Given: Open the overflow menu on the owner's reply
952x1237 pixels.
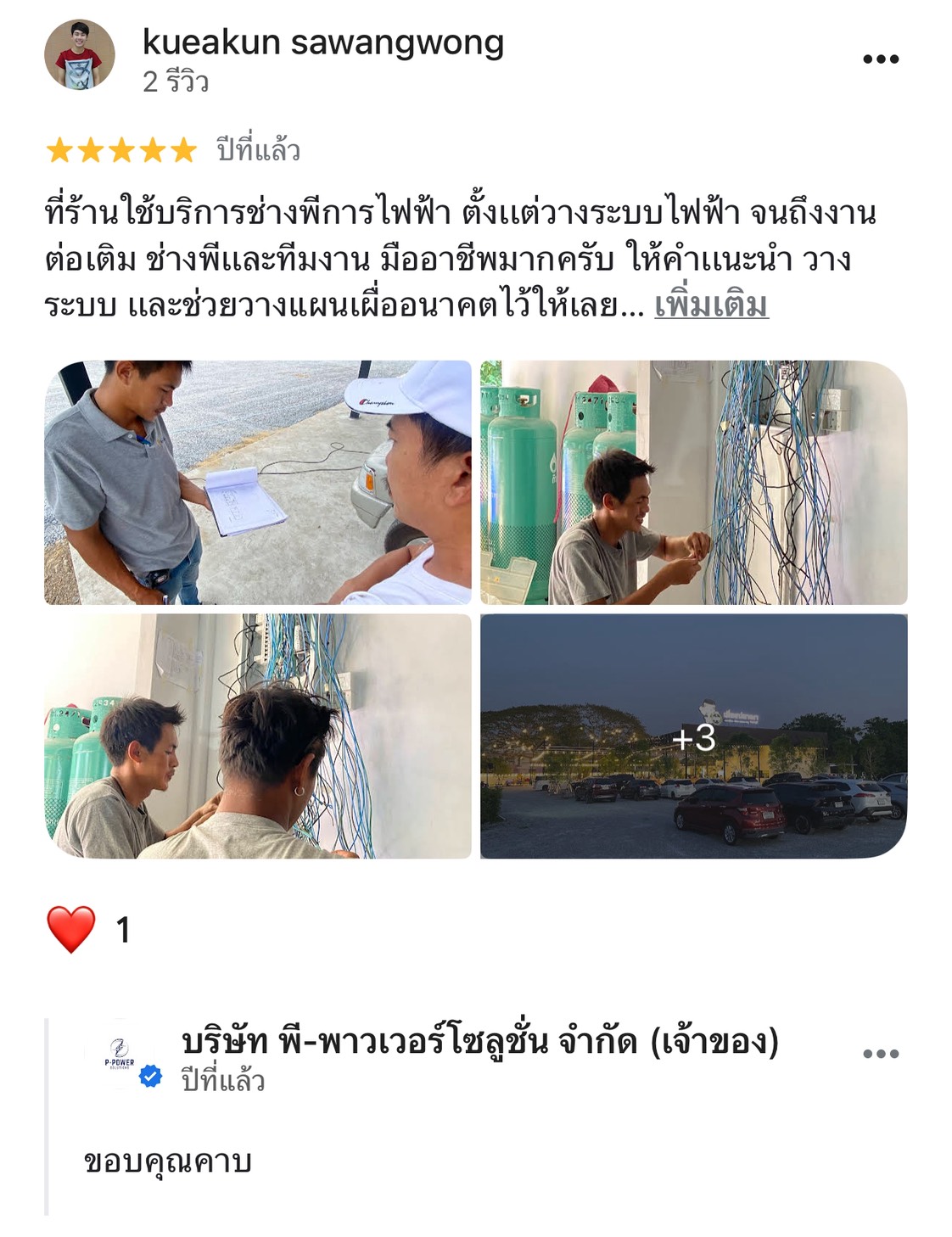Looking at the screenshot, I should [x=880, y=1054].
